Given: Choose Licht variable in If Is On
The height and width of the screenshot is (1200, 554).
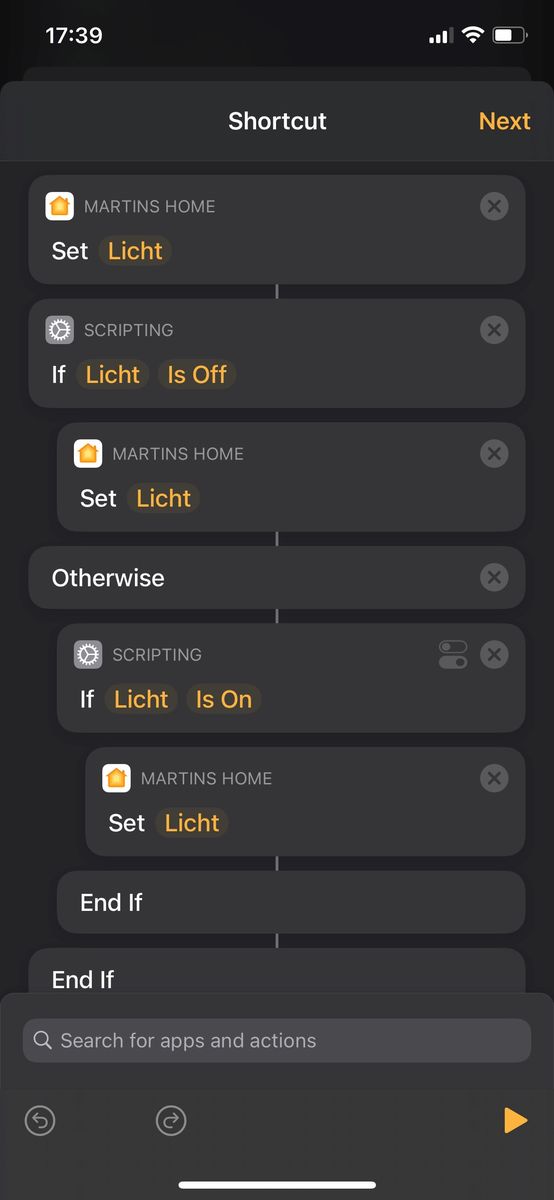Looking at the screenshot, I should [141, 699].
